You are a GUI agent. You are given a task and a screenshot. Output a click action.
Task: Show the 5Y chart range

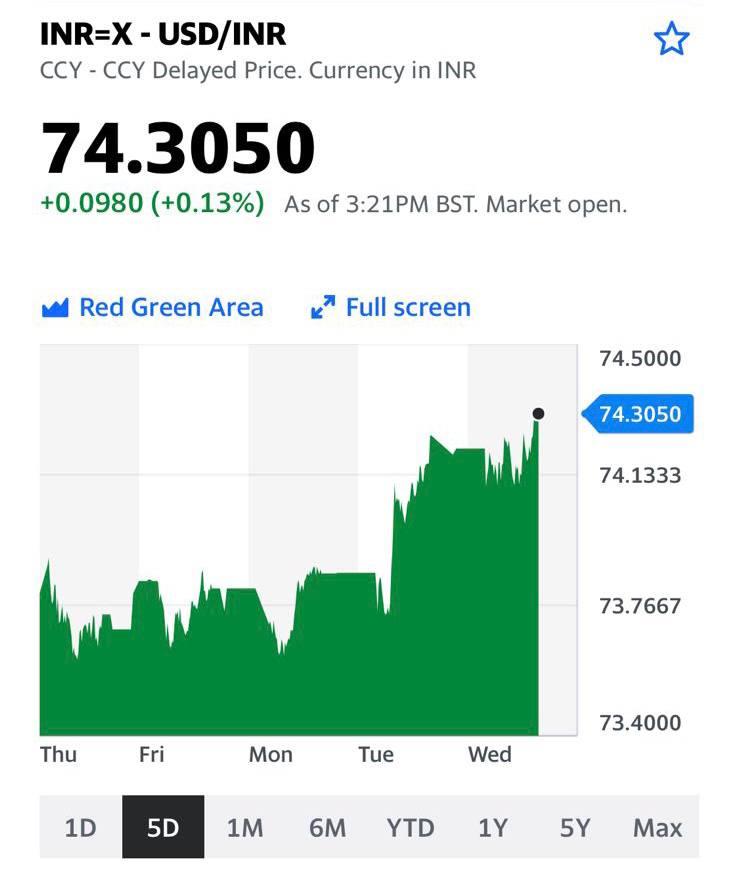click(x=575, y=827)
